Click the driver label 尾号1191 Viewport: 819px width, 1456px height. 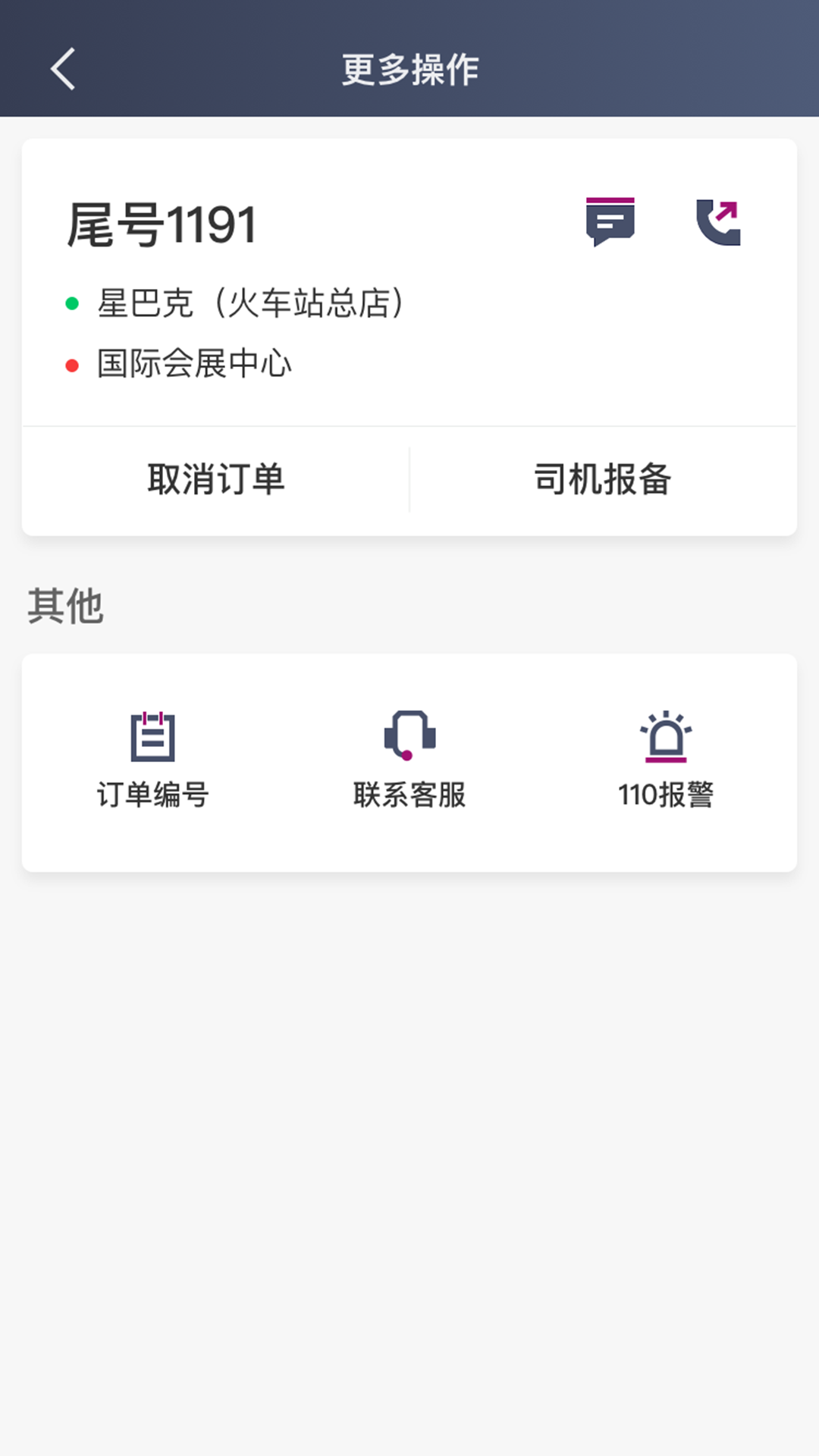(161, 223)
